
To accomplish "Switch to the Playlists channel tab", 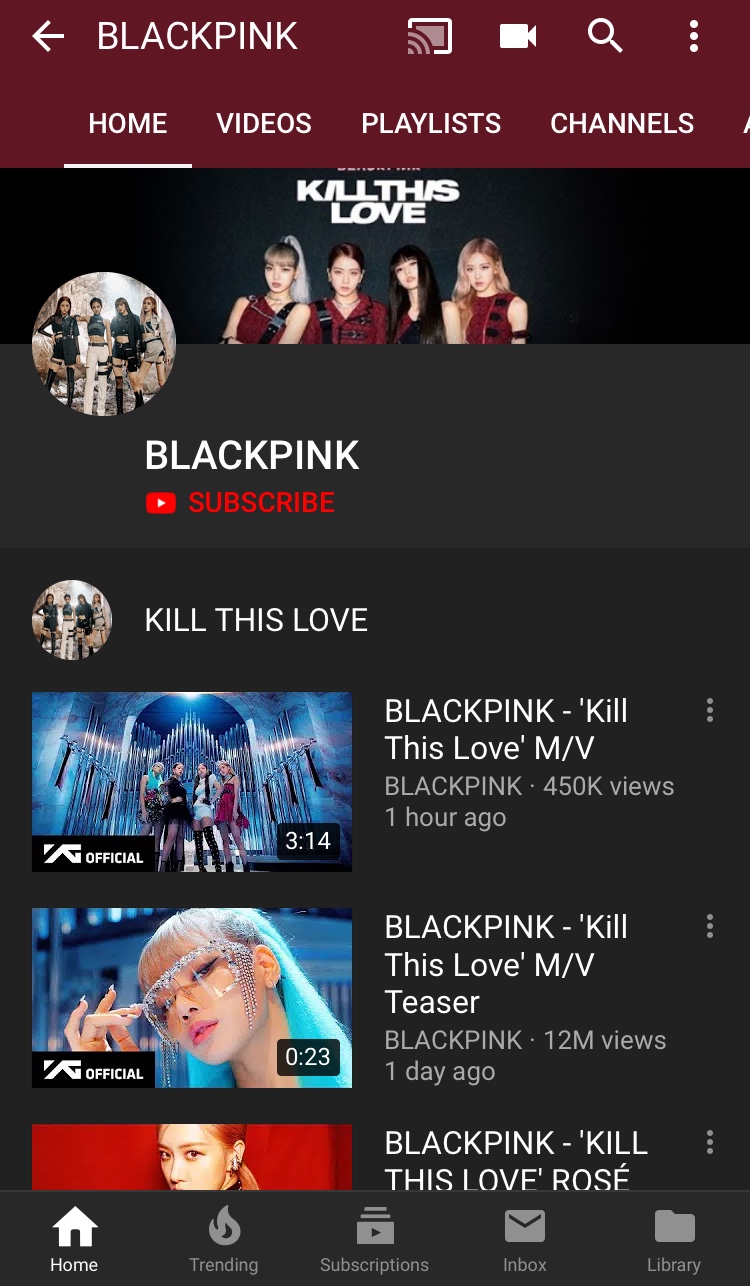I will pyautogui.click(x=431, y=123).
